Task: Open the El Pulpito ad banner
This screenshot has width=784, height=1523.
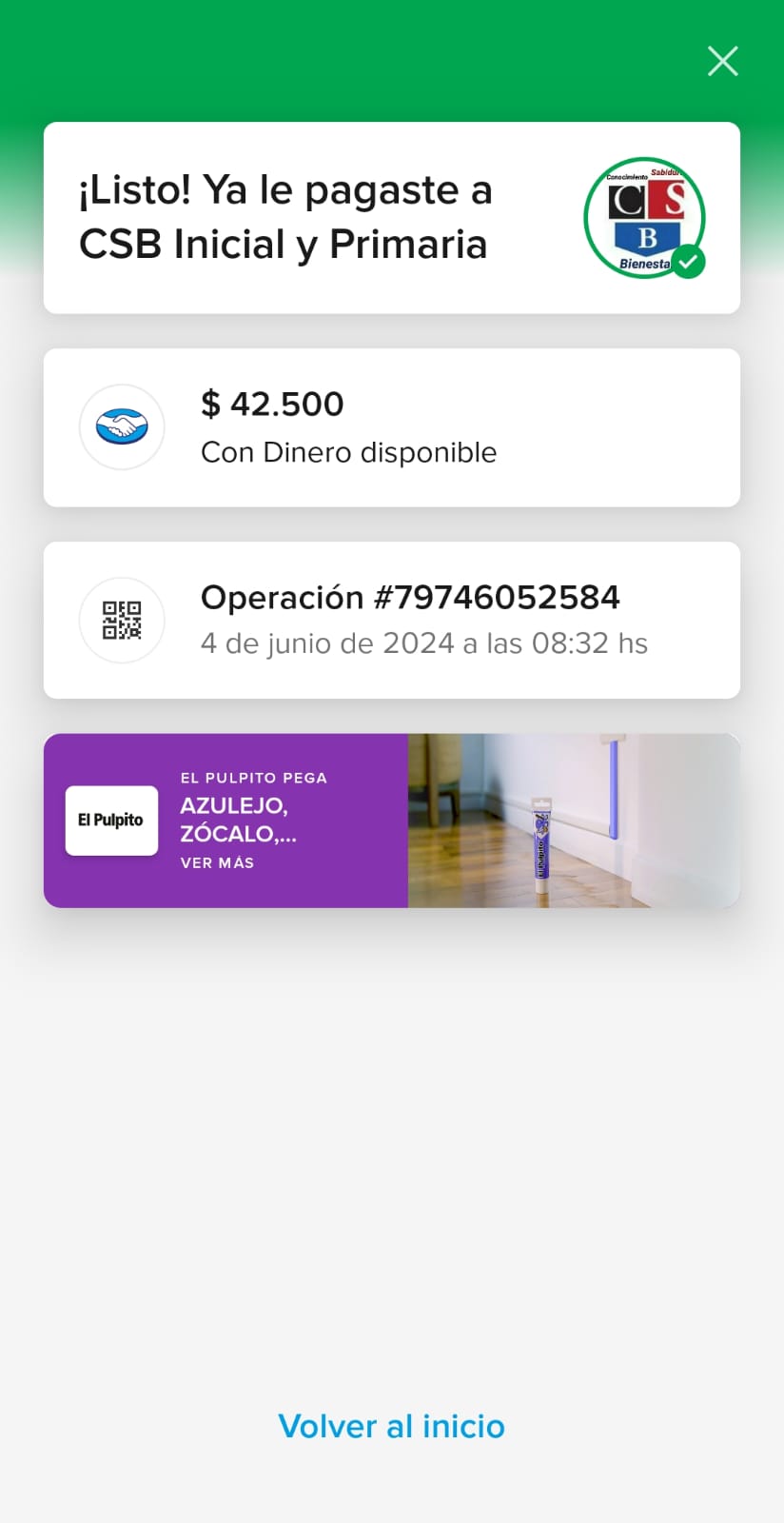Action: click(x=391, y=820)
